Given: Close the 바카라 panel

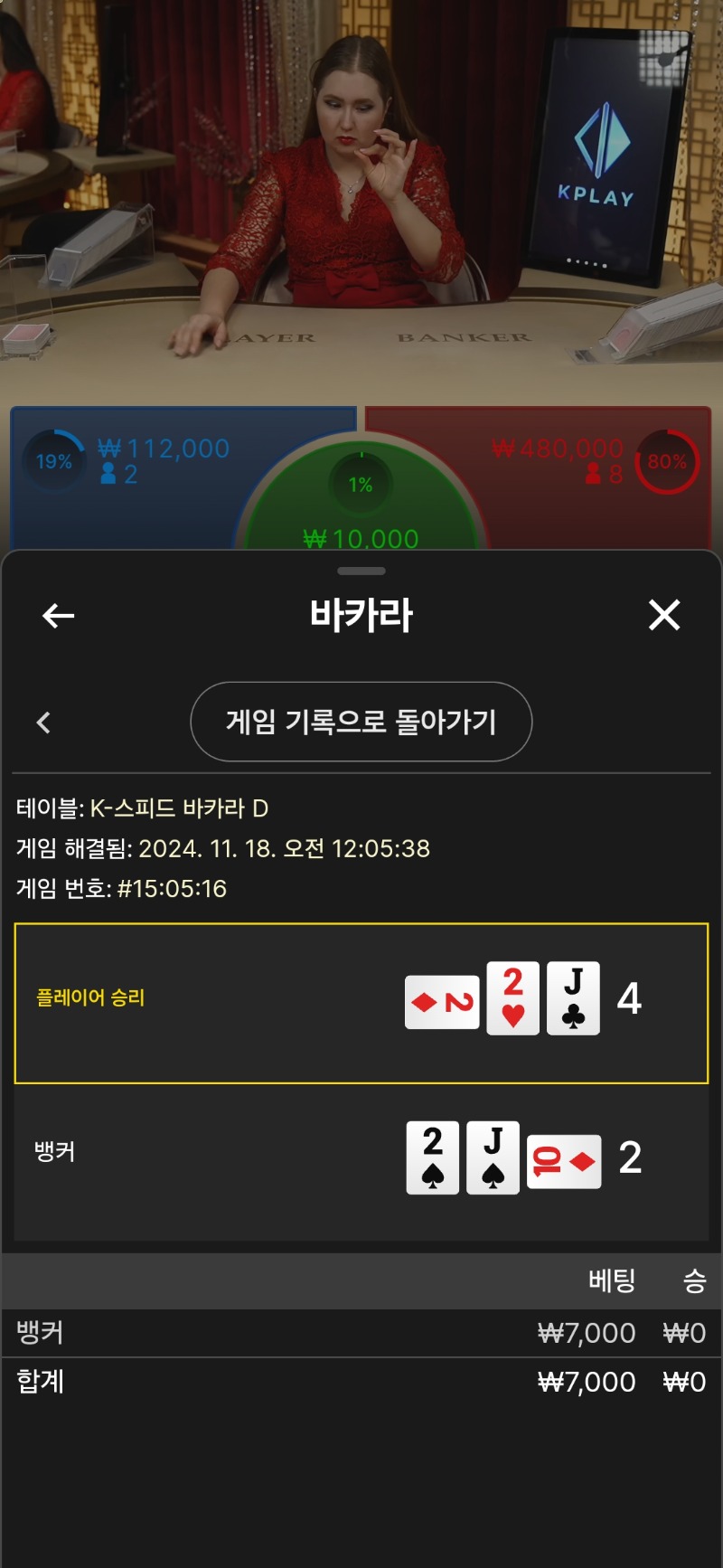Looking at the screenshot, I should click(x=664, y=615).
